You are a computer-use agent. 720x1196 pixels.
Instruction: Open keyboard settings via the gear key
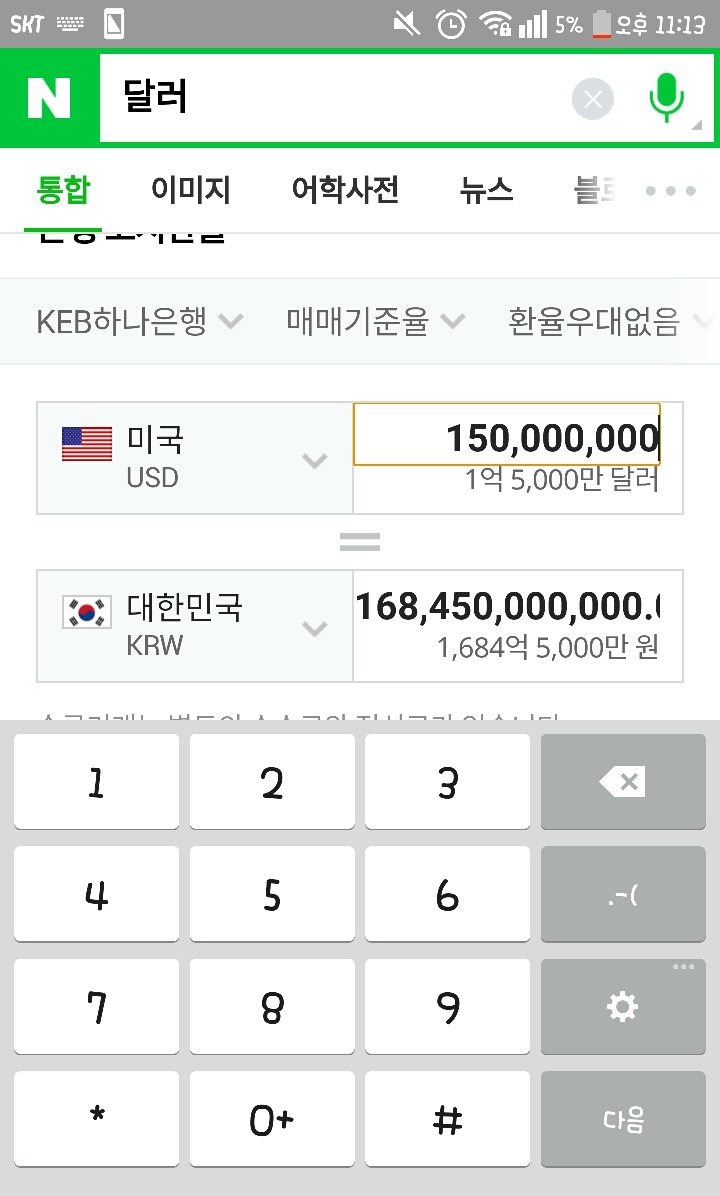click(x=622, y=1007)
